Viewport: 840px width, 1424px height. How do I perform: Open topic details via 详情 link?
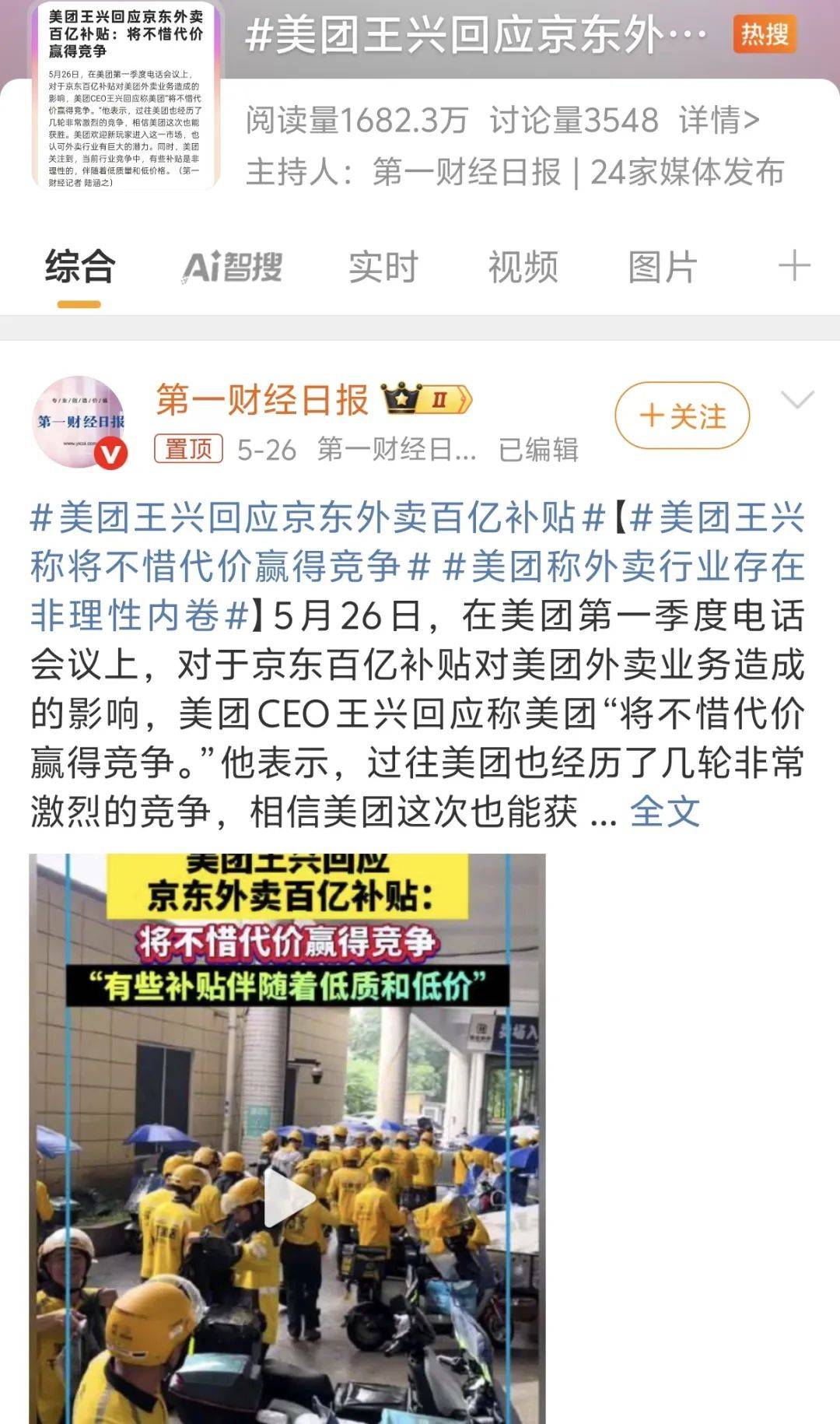click(x=719, y=121)
